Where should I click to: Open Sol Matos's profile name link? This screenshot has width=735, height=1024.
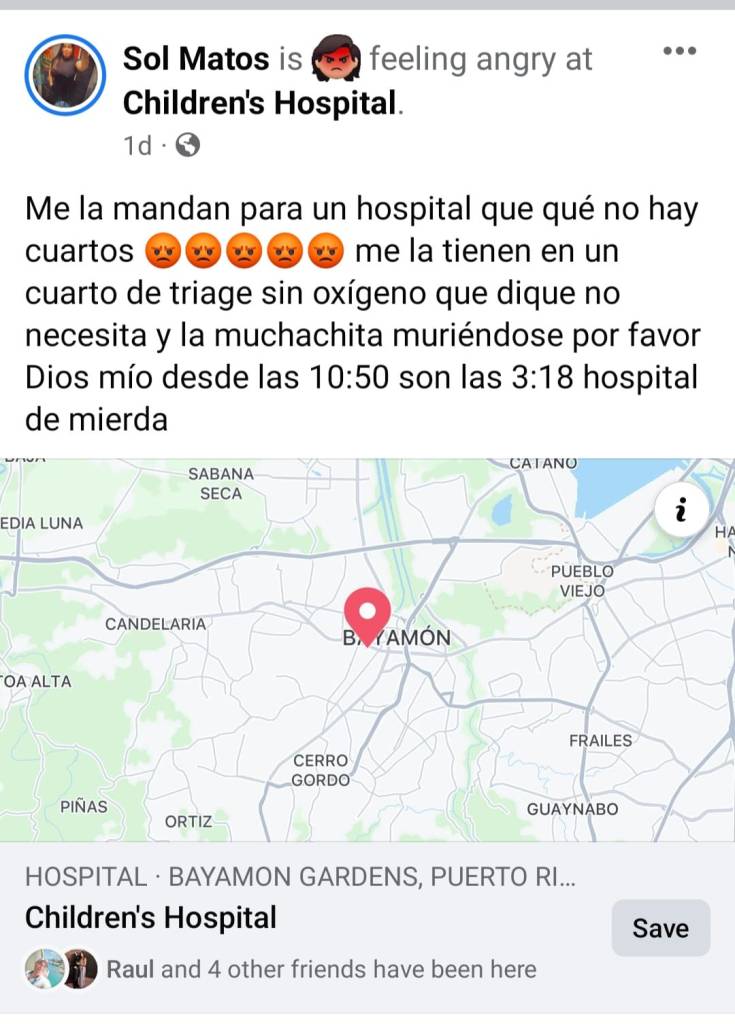pos(196,59)
